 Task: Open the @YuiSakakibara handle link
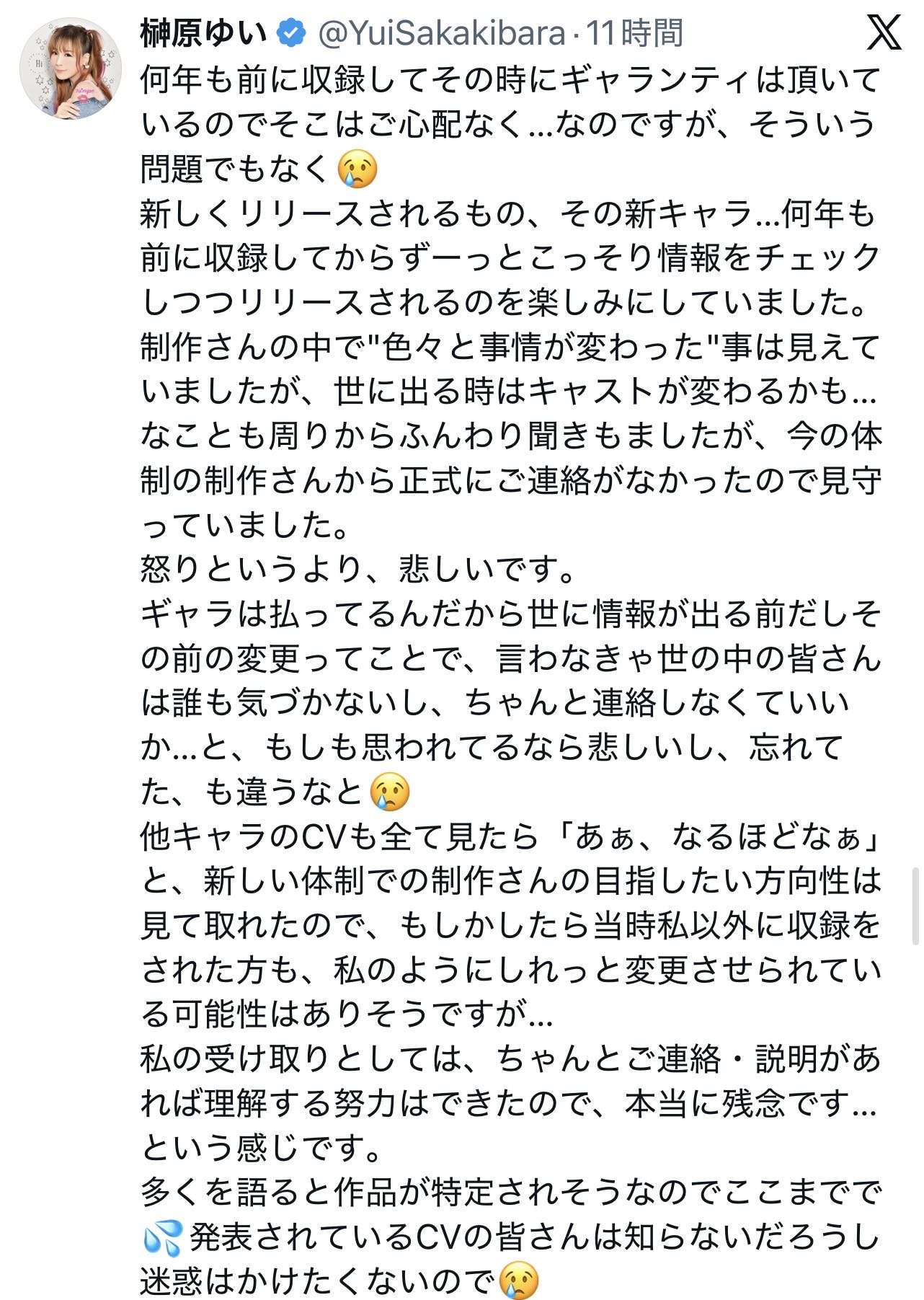tap(442, 33)
